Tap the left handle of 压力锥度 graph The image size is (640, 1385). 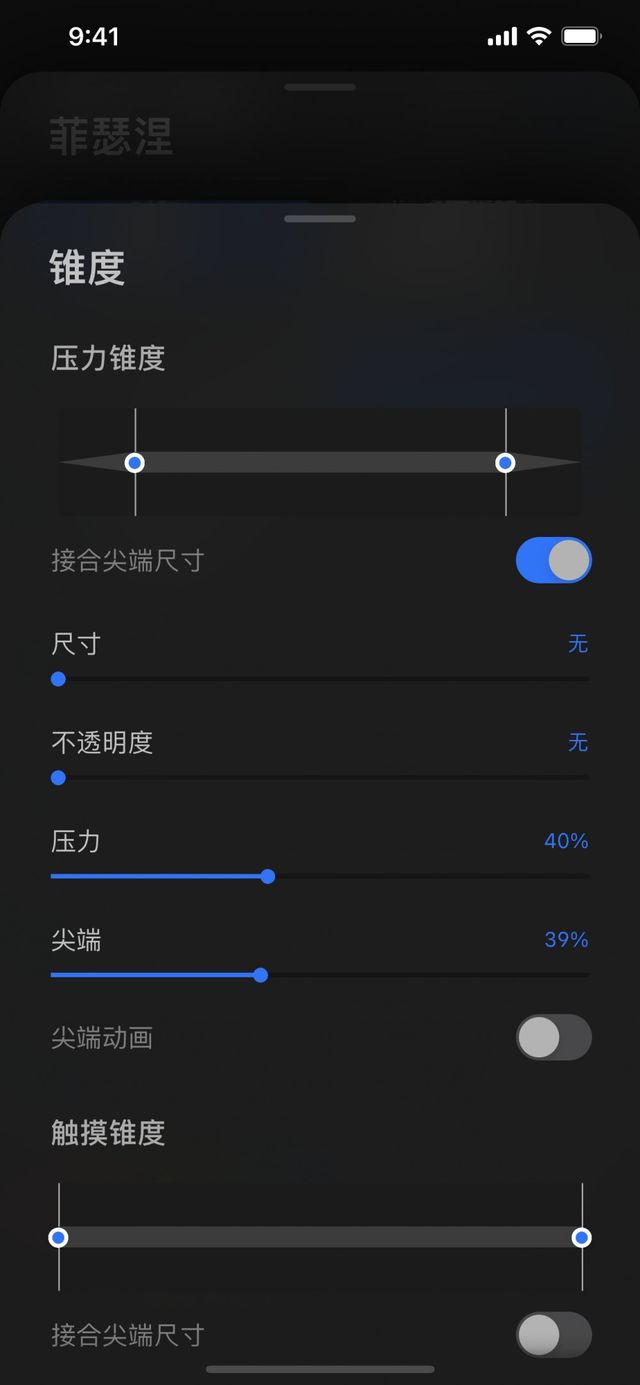coord(135,462)
